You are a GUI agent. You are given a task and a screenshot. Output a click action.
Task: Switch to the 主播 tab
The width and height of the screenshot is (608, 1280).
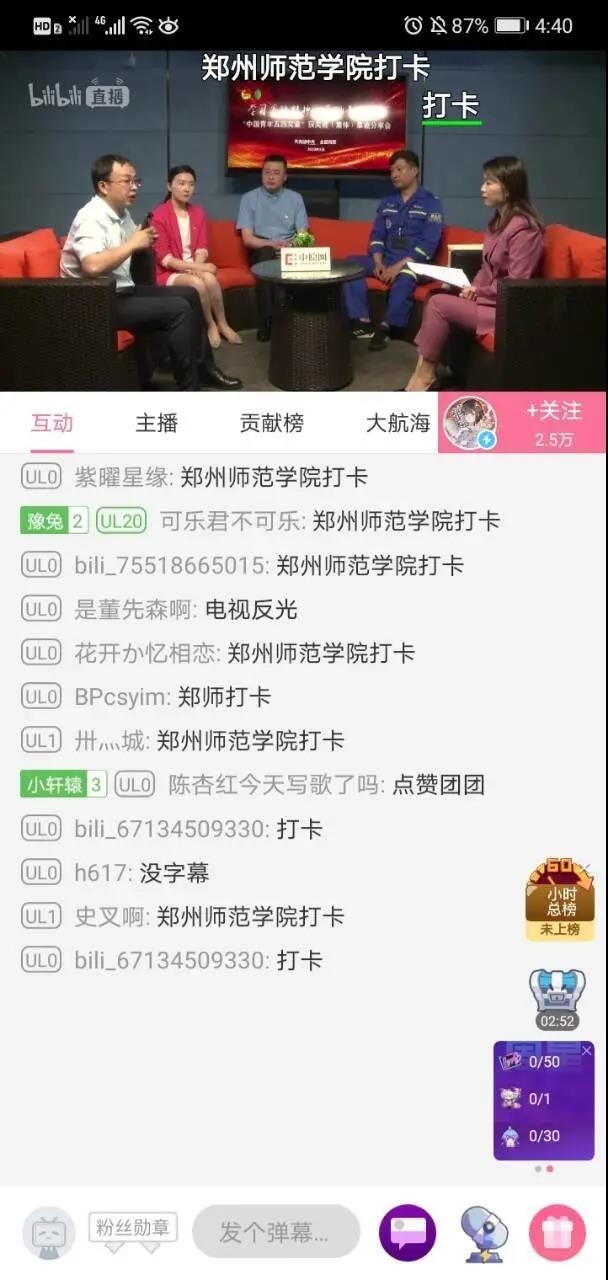[157, 423]
